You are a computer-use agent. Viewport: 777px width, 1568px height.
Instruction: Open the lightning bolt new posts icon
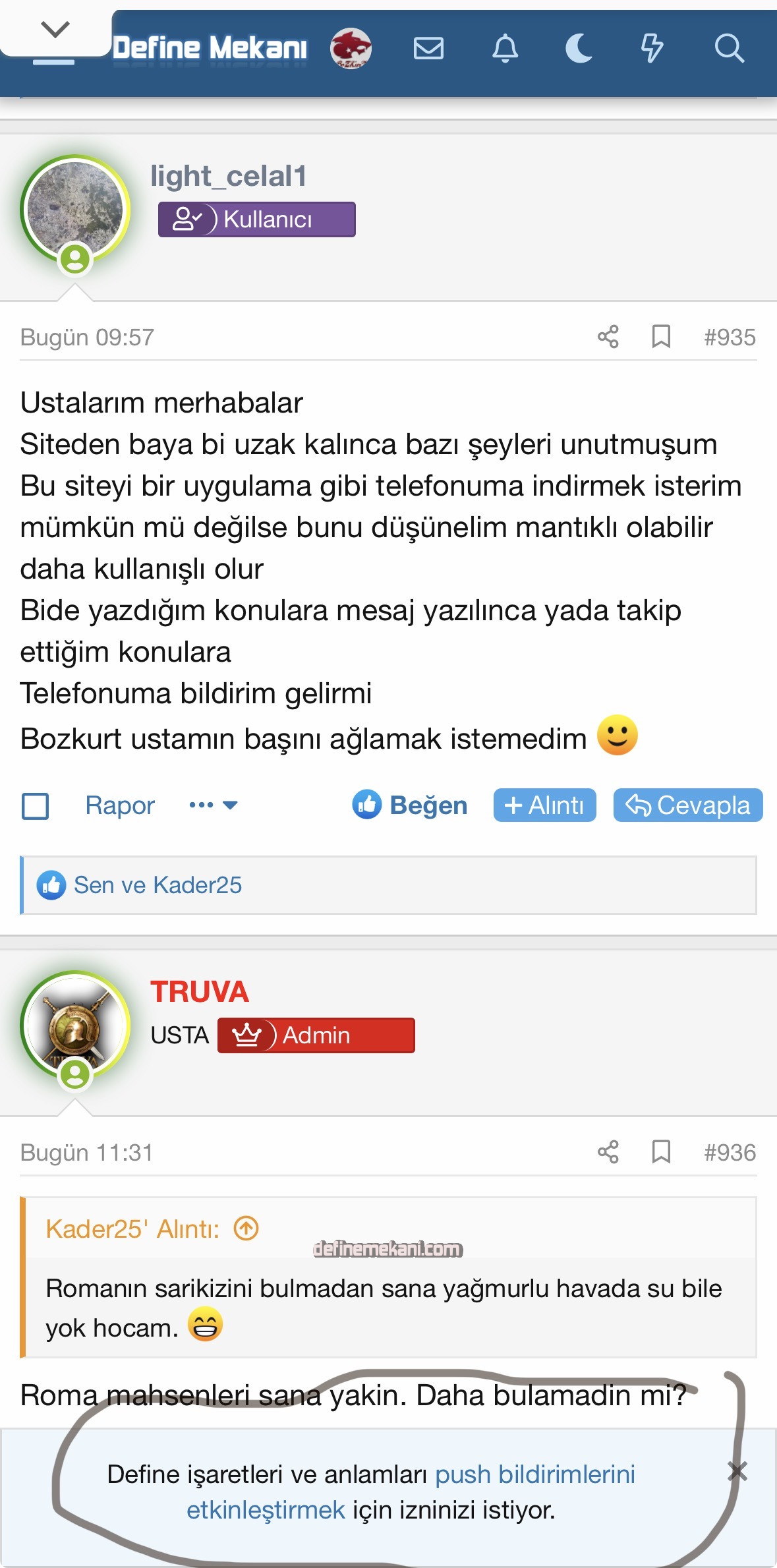(652, 48)
